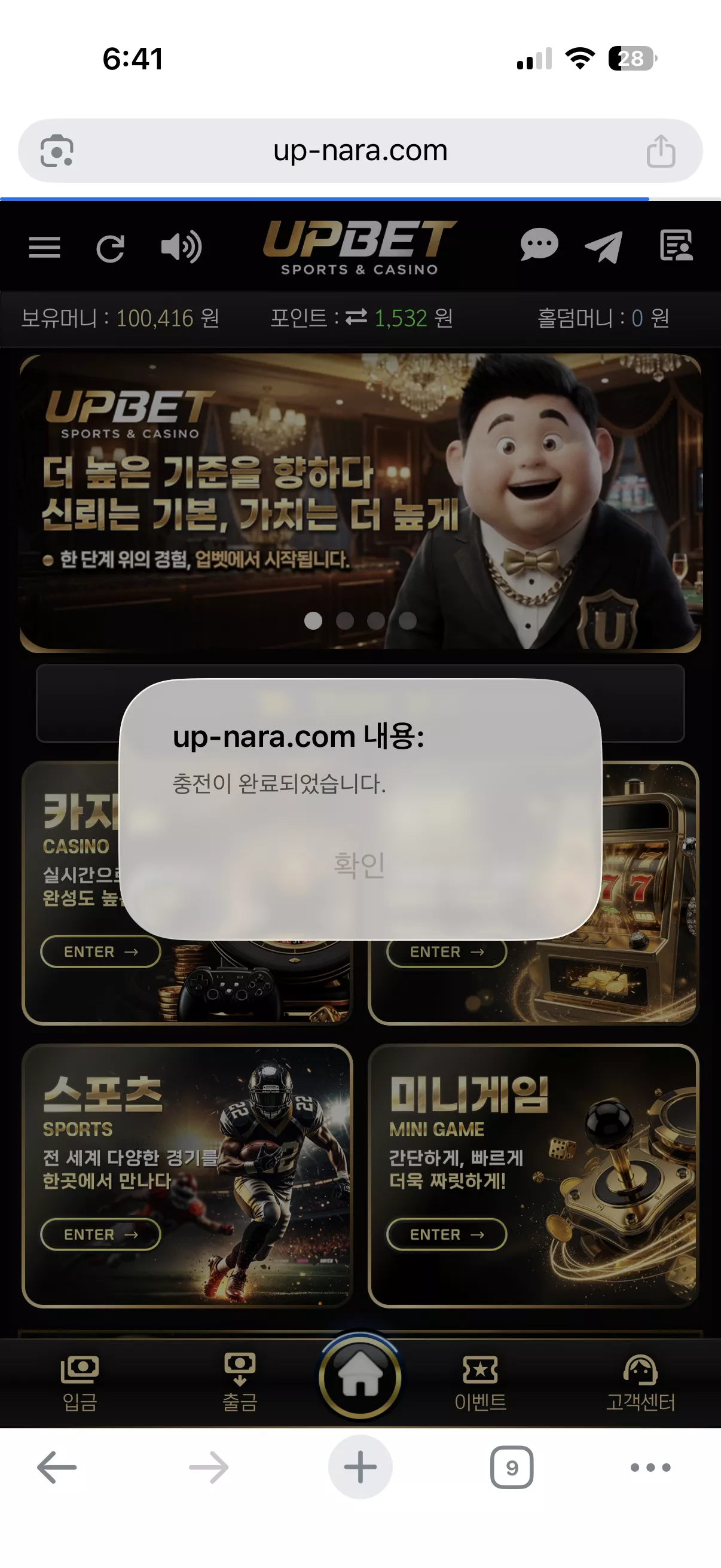721x1568 pixels.
Task: Open the 이벤트 events tab
Action: tap(480, 1383)
